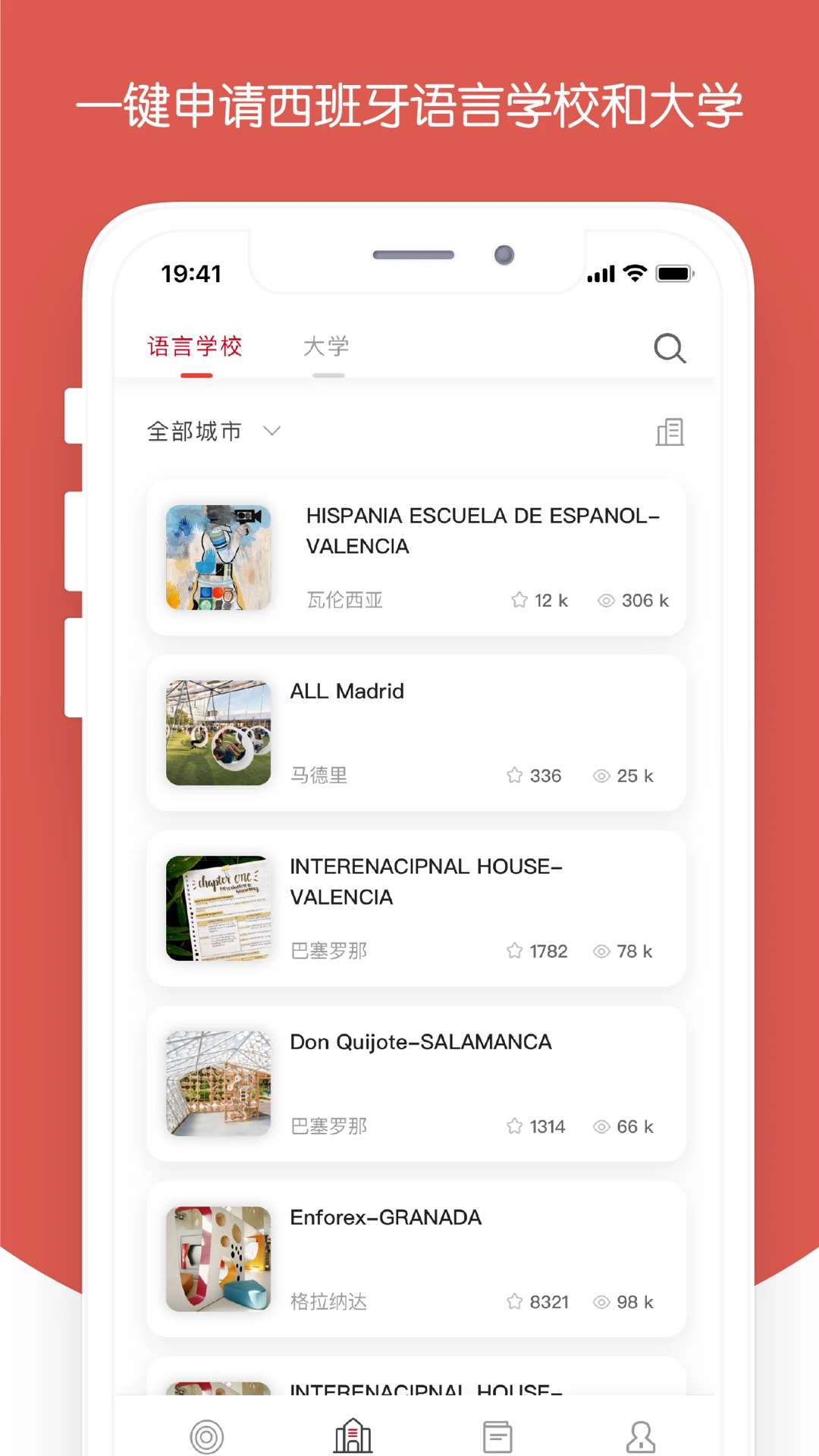
Task: Tap the Wi-Fi icon in the status bar
Action: pyautogui.click(x=633, y=273)
